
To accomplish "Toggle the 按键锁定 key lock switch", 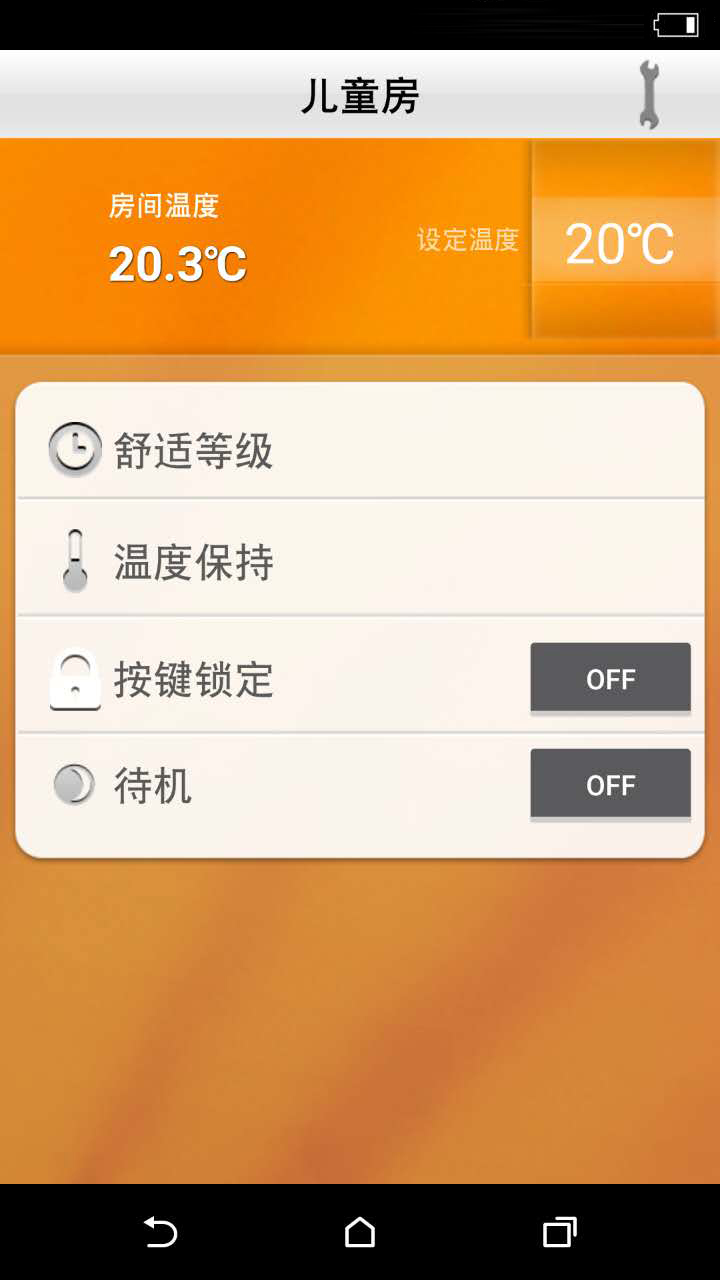I will [610, 679].
